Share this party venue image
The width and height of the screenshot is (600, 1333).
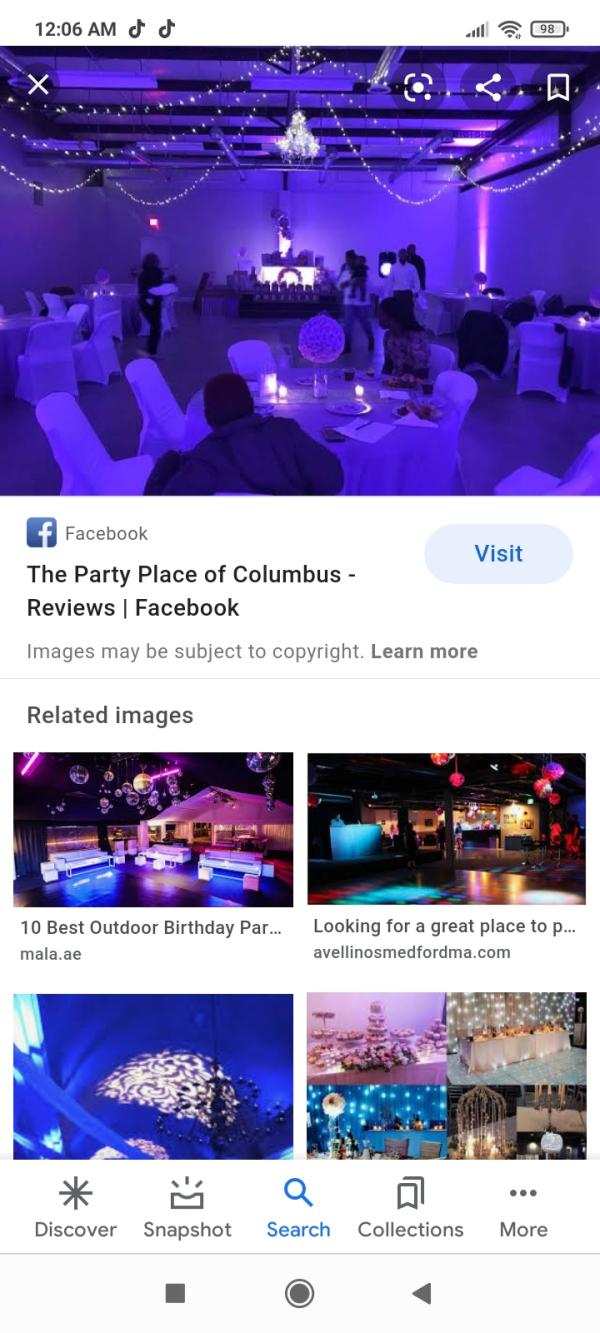pos(488,88)
